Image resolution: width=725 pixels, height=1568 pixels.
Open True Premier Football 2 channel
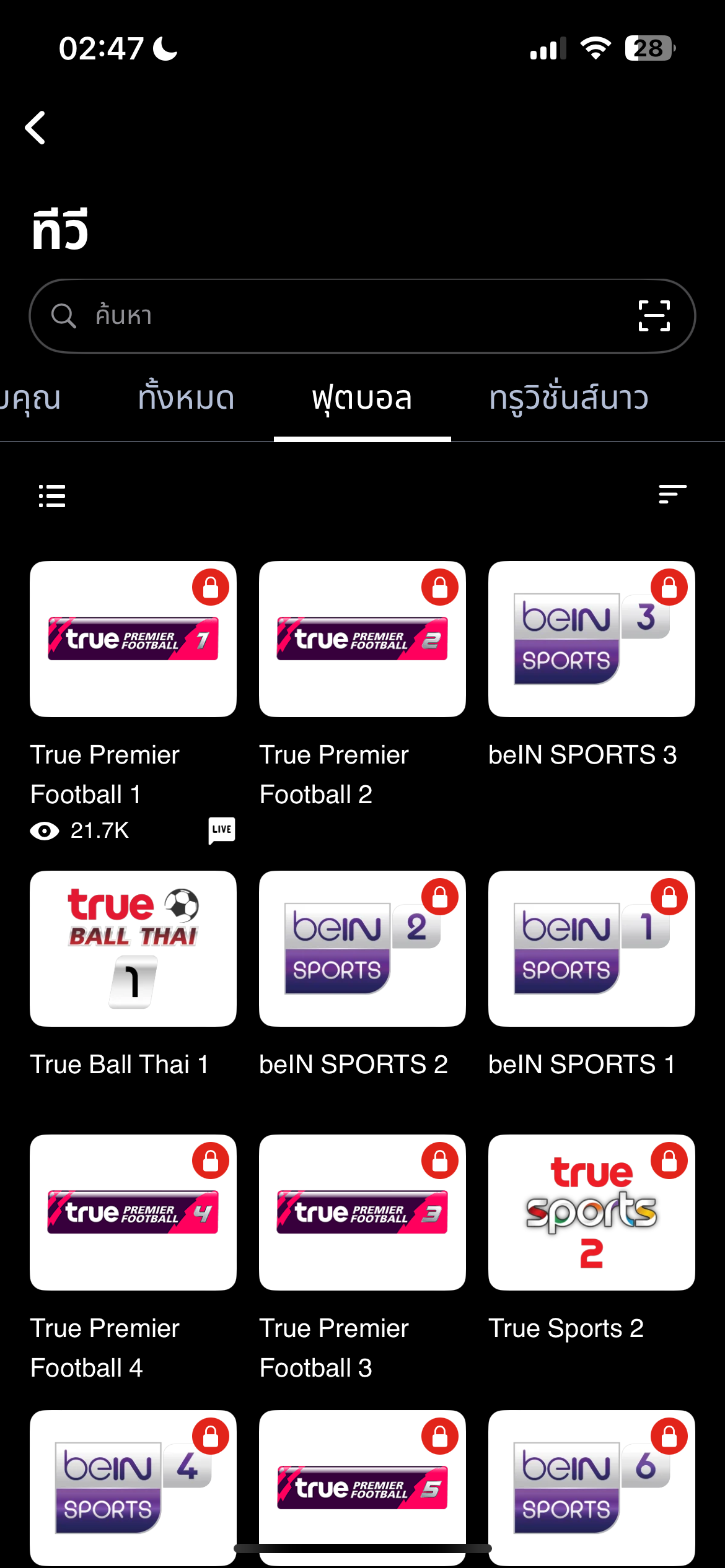pos(362,639)
